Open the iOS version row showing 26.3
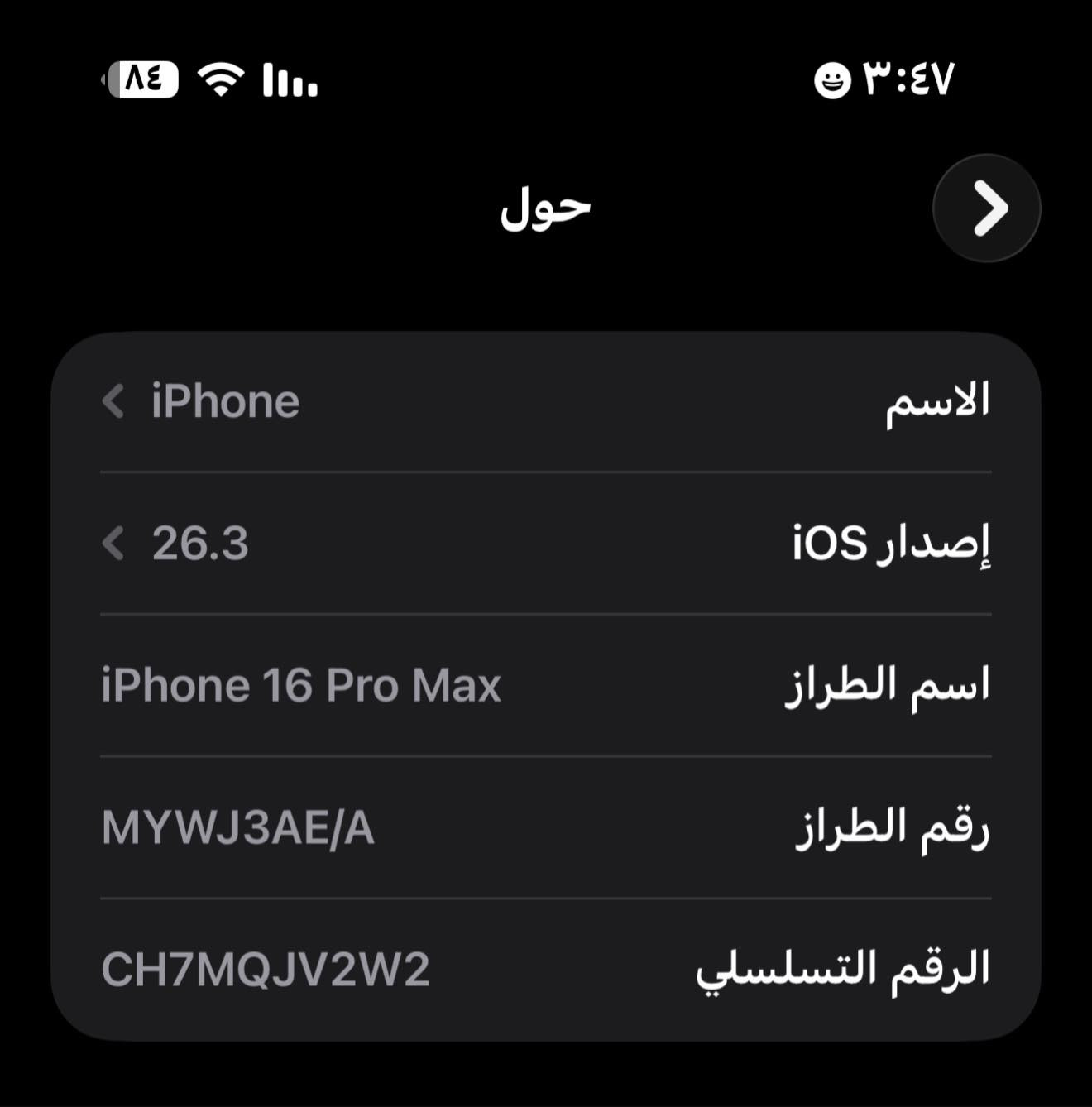Screen dimensions: 1092x1107 point(545,544)
